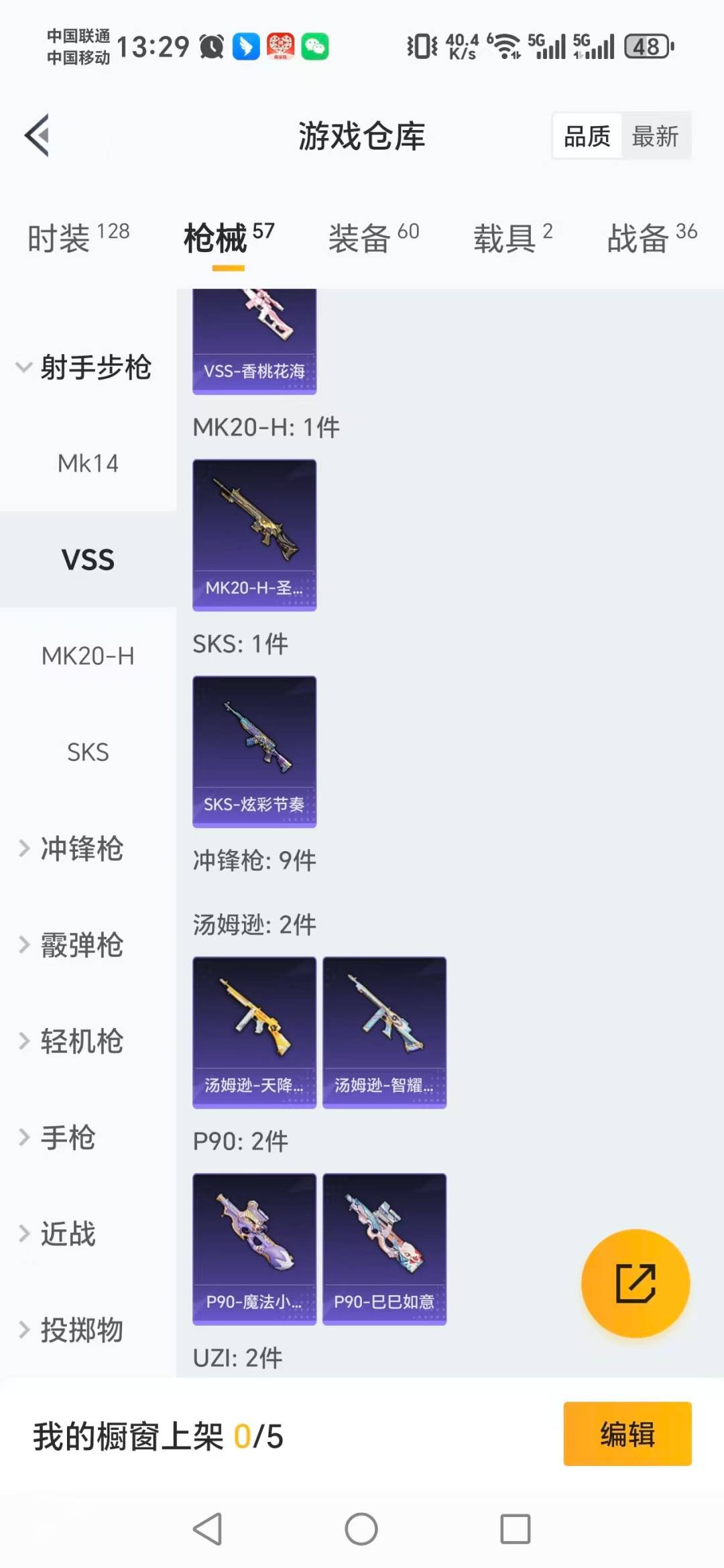The image size is (724, 1568).
Task: Tap the 编辑 button
Action: point(627,1433)
